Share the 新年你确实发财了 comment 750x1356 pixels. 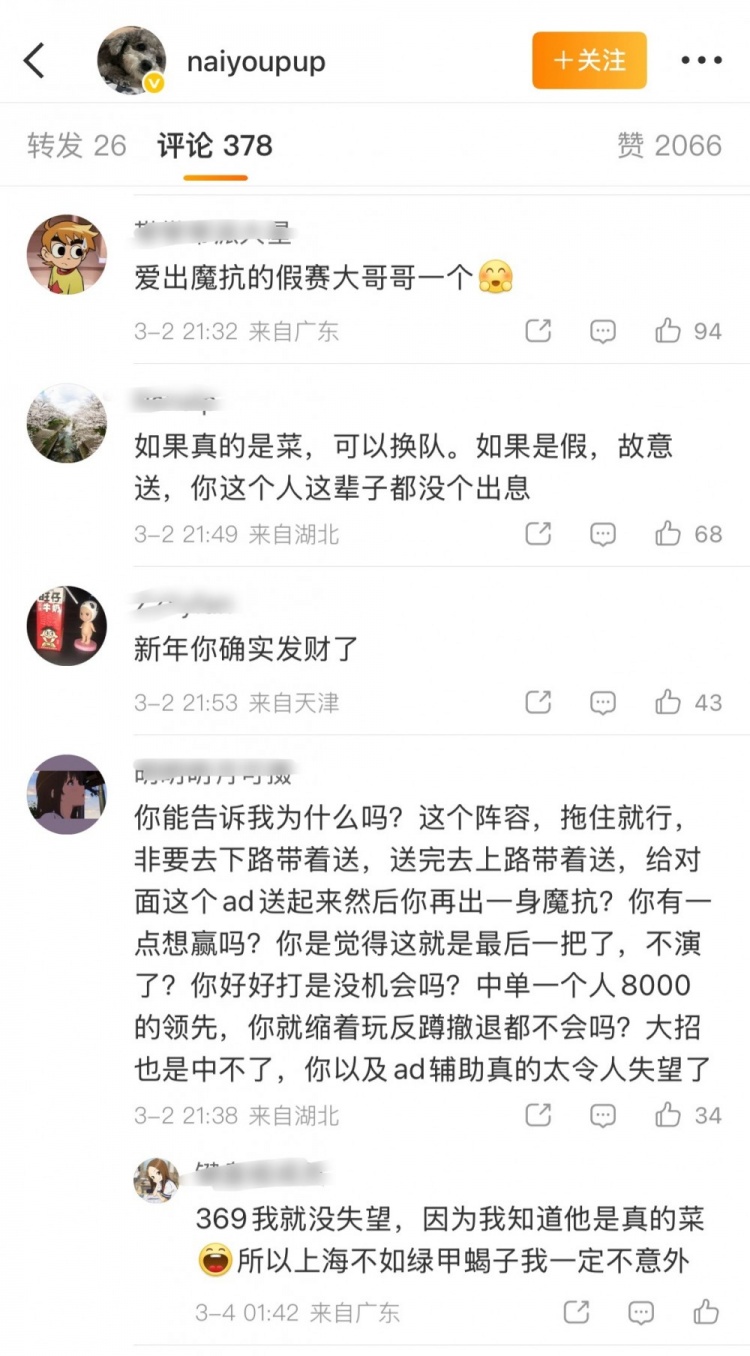[538, 703]
